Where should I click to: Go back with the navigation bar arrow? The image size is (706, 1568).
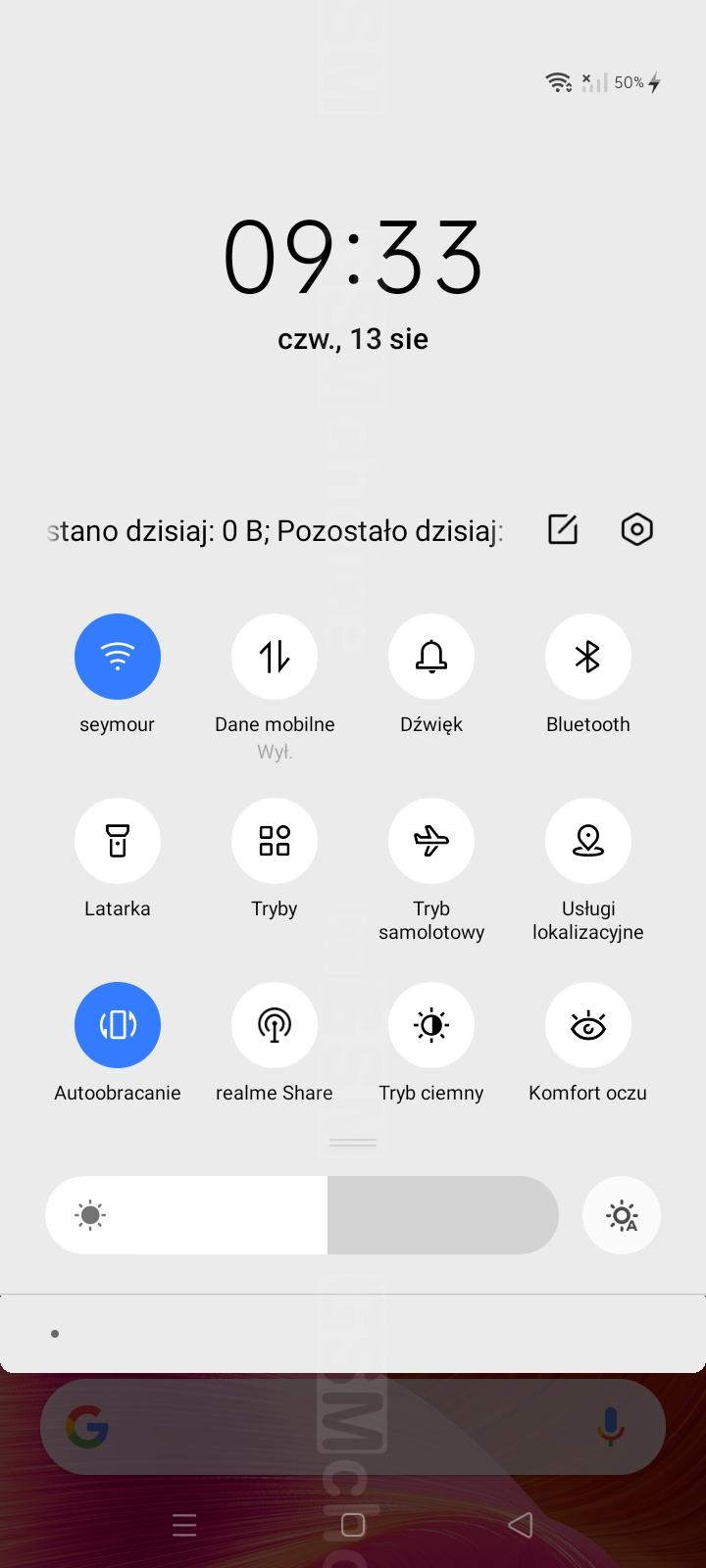(x=521, y=1525)
